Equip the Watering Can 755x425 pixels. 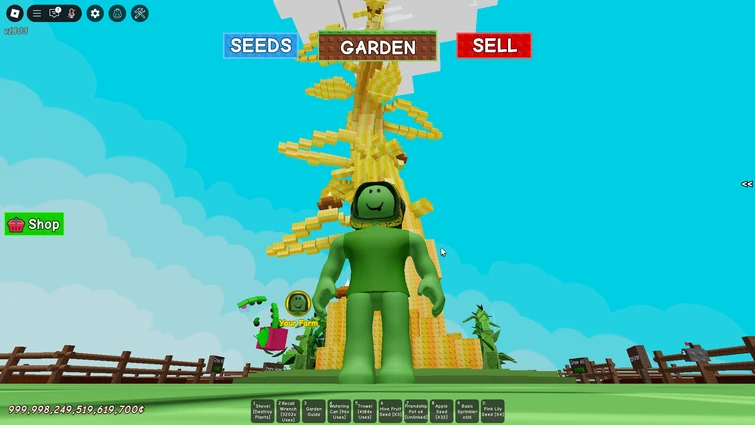tap(340, 411)
